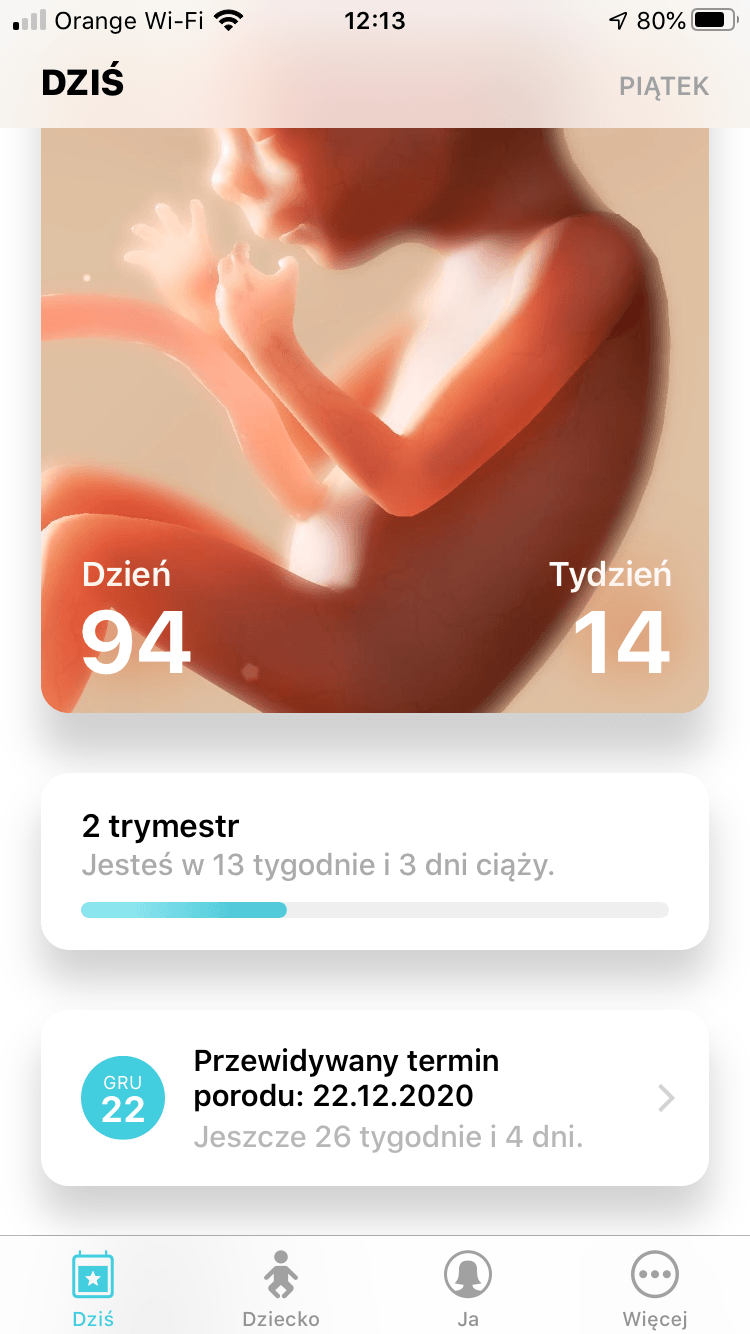Viewport: 750px width, 1334px height.
Task: Open the 2 trymestr progress card
Action: tap(375, 861)
